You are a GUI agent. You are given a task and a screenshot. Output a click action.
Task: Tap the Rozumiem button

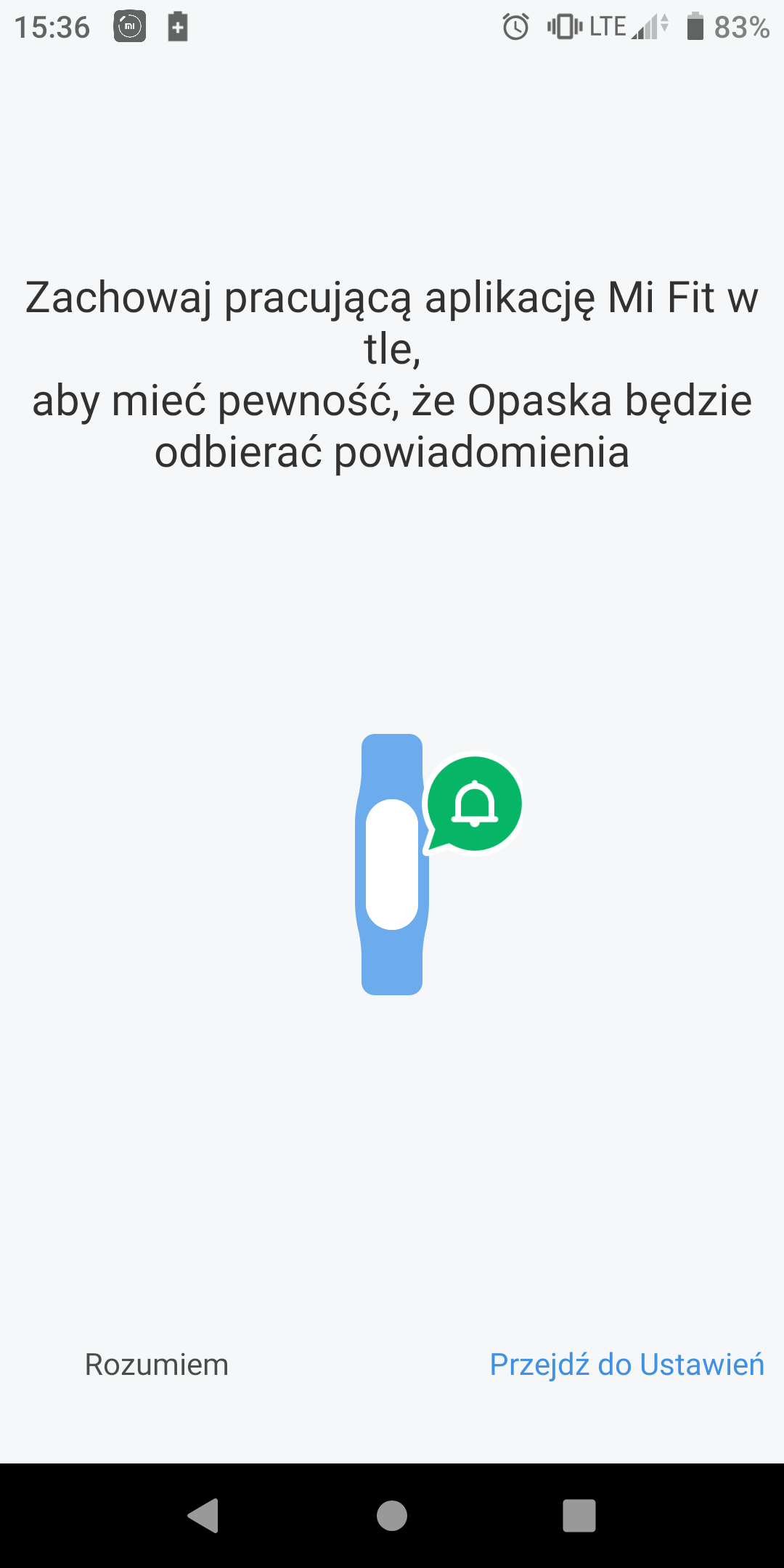click(x=157, y=1365)
